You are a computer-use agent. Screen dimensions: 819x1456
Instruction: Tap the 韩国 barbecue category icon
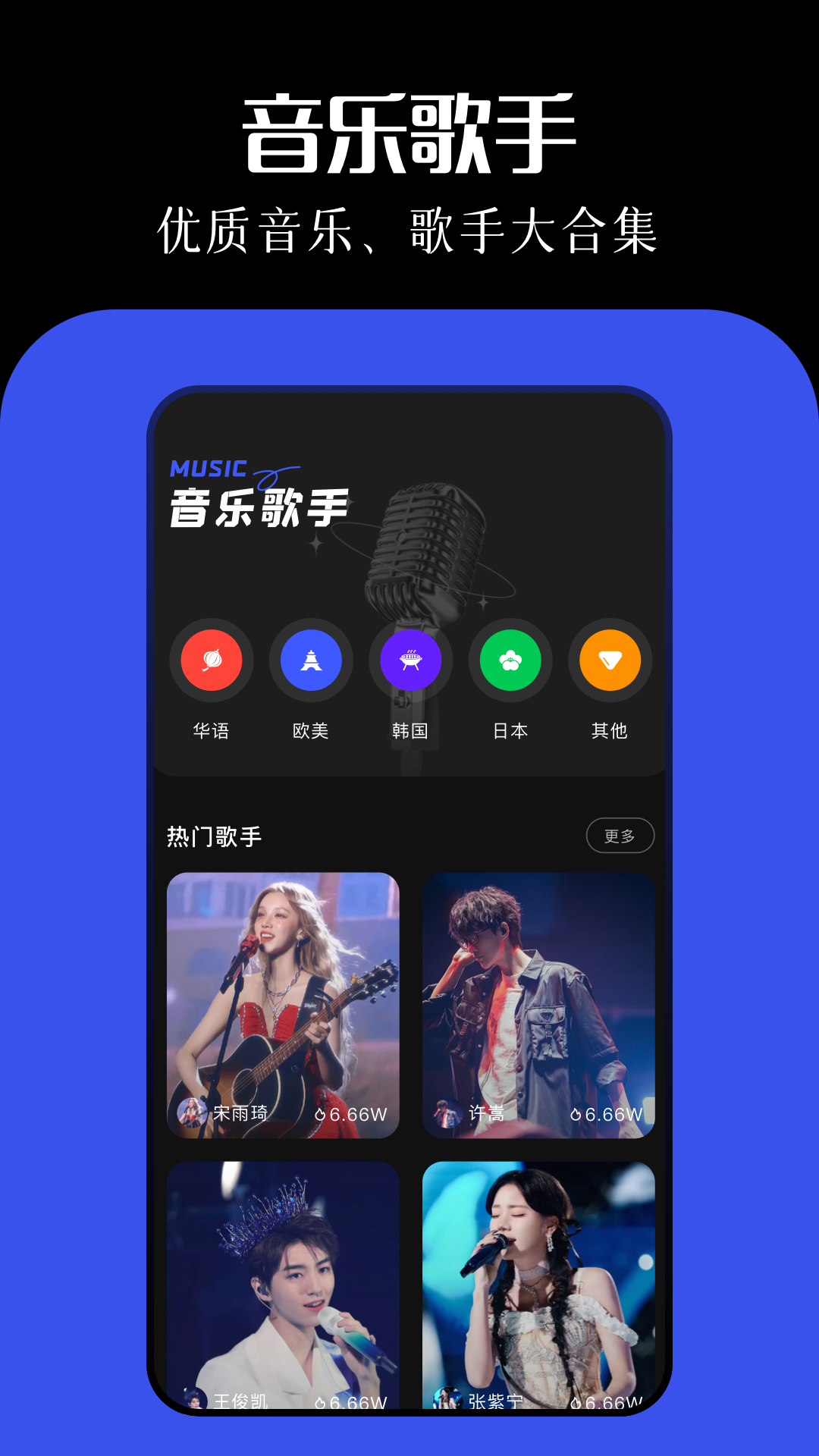point(410,661)
